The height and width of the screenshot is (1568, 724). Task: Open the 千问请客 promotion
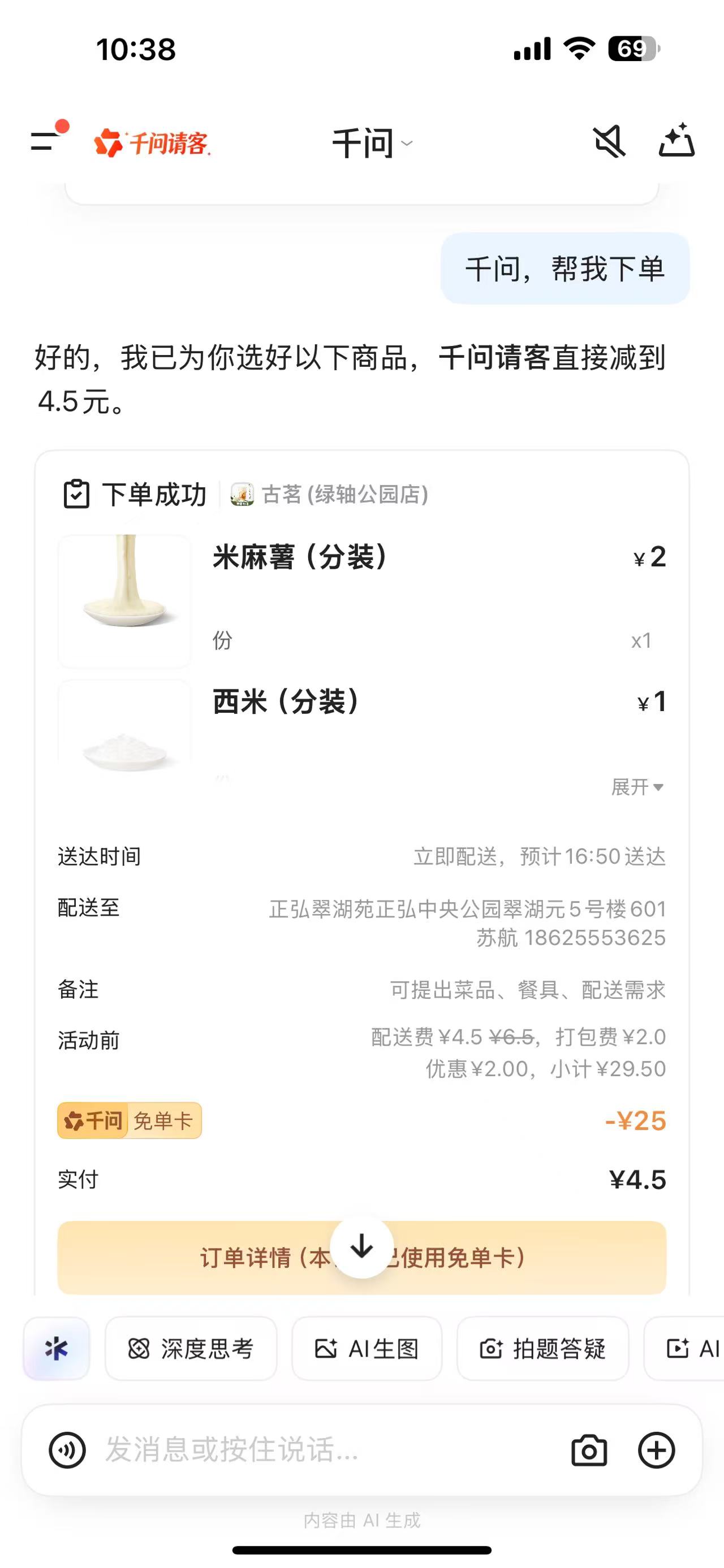pyautogui.click(x=153, y=144)
